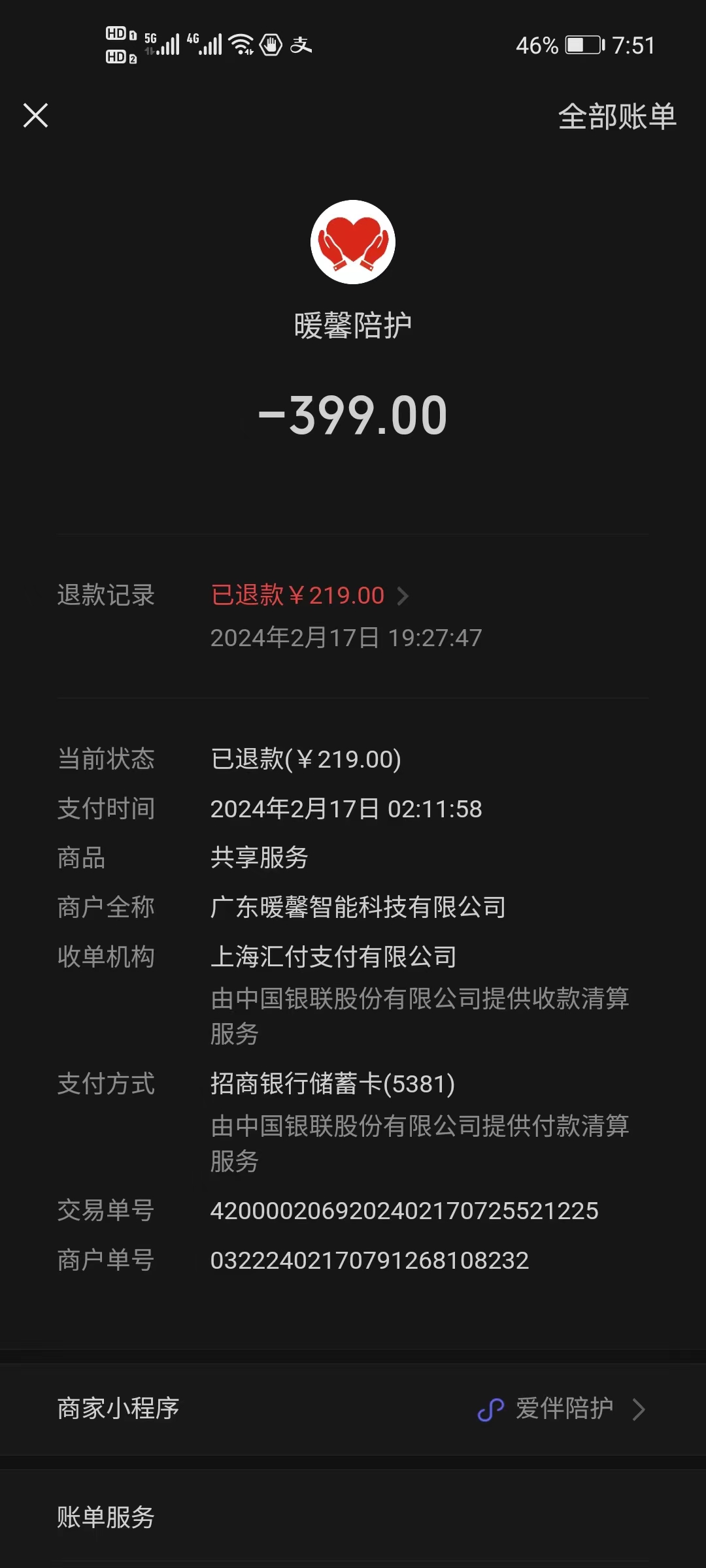Tap the 暖馨陪护 merchant logo

(x=352, y=242)
